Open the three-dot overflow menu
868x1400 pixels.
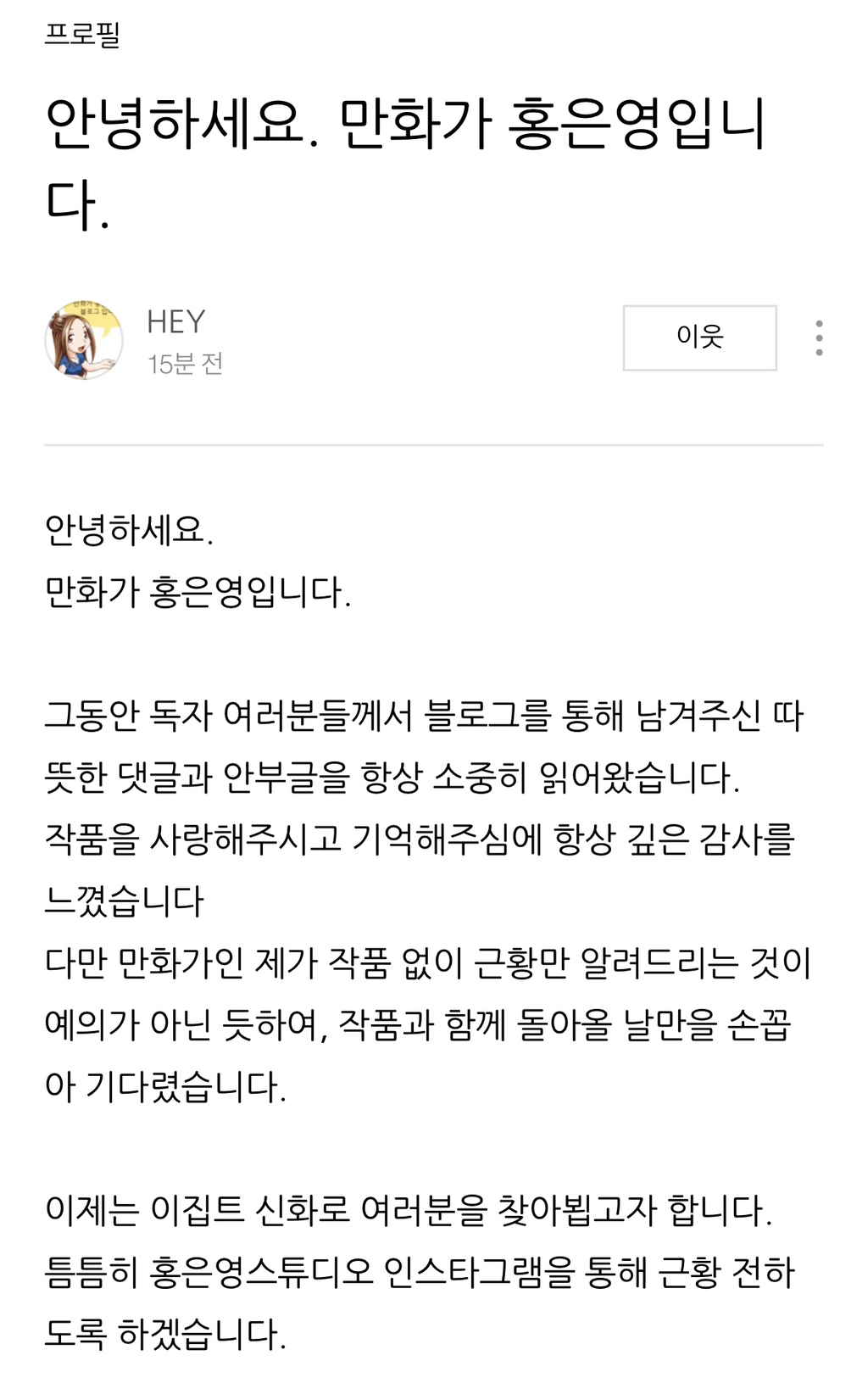tap(819, 337)
